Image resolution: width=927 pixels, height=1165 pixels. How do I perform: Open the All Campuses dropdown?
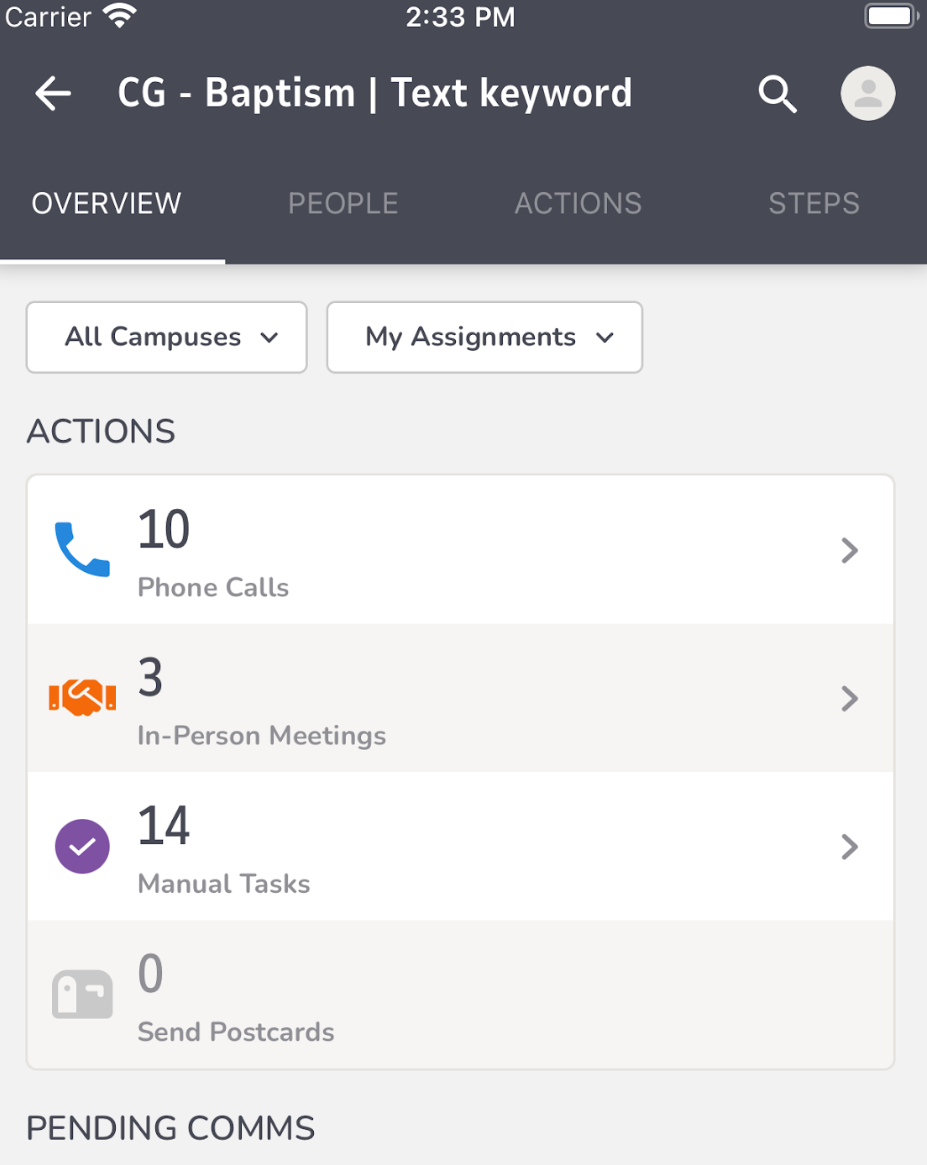166,337
